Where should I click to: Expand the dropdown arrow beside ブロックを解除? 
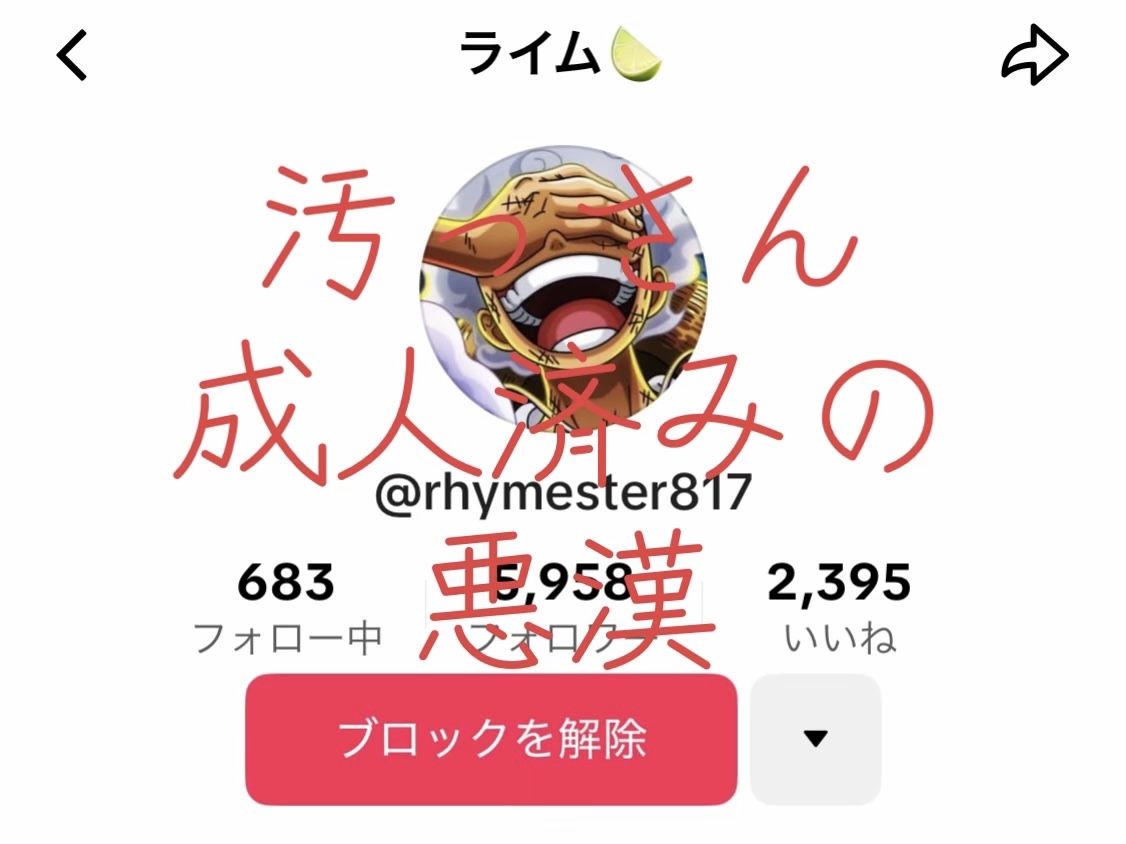(815, 739)
